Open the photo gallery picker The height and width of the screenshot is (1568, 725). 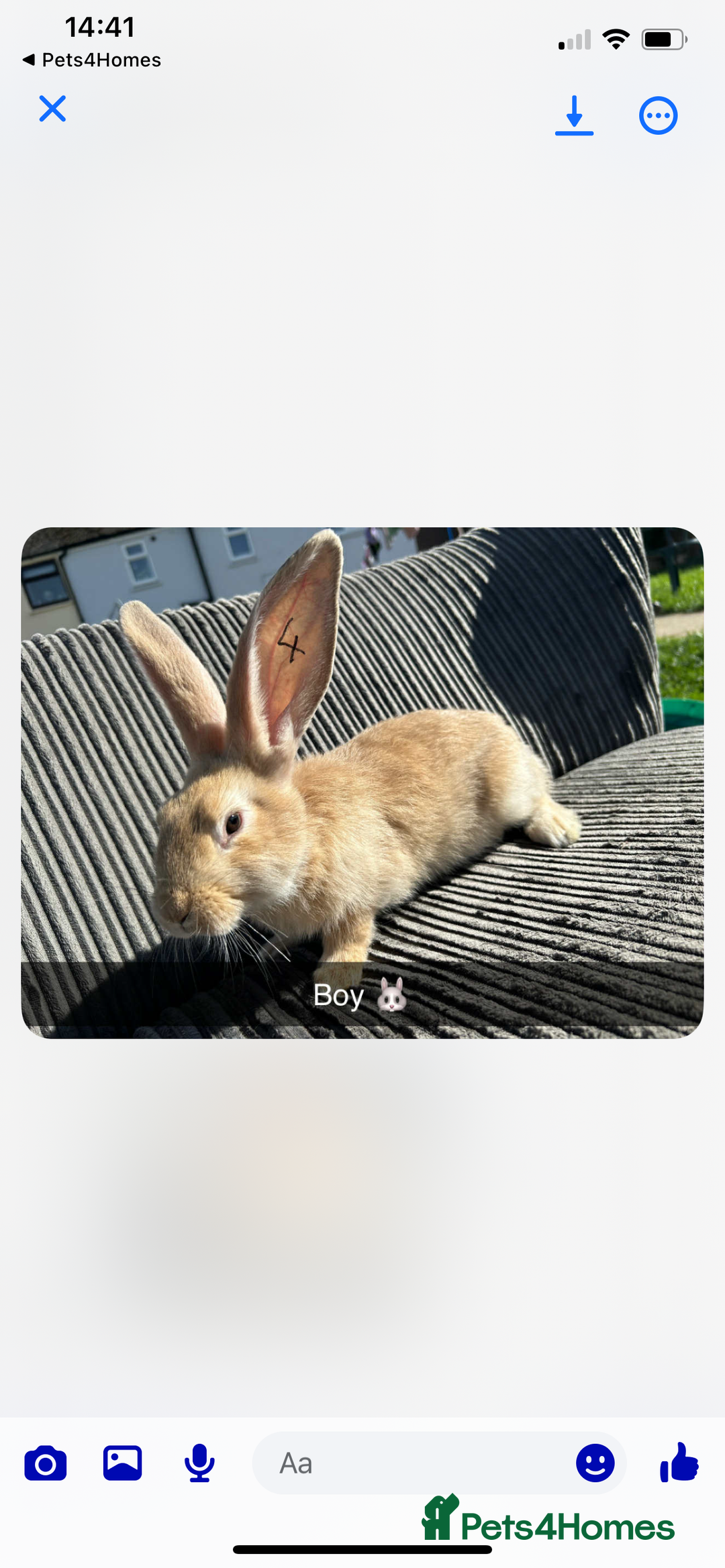tap(122, 1463)
